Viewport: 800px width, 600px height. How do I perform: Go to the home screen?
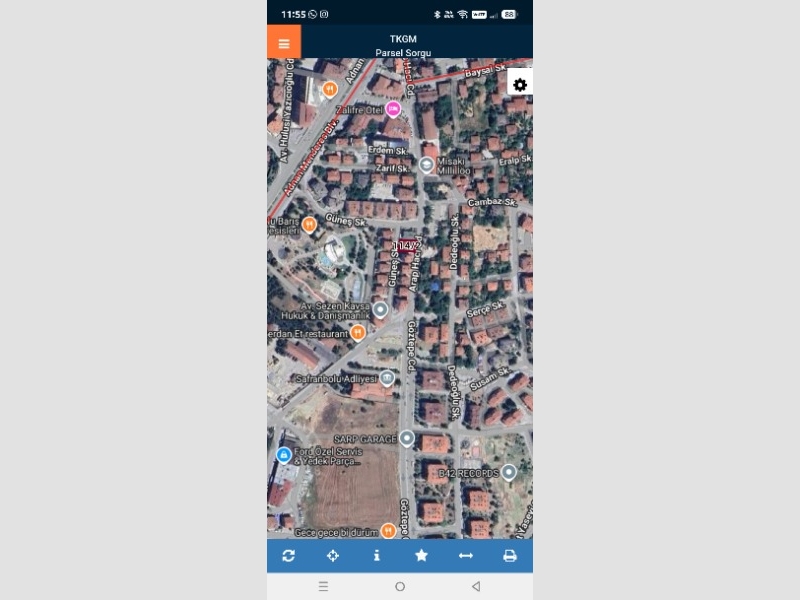[400, 586]
